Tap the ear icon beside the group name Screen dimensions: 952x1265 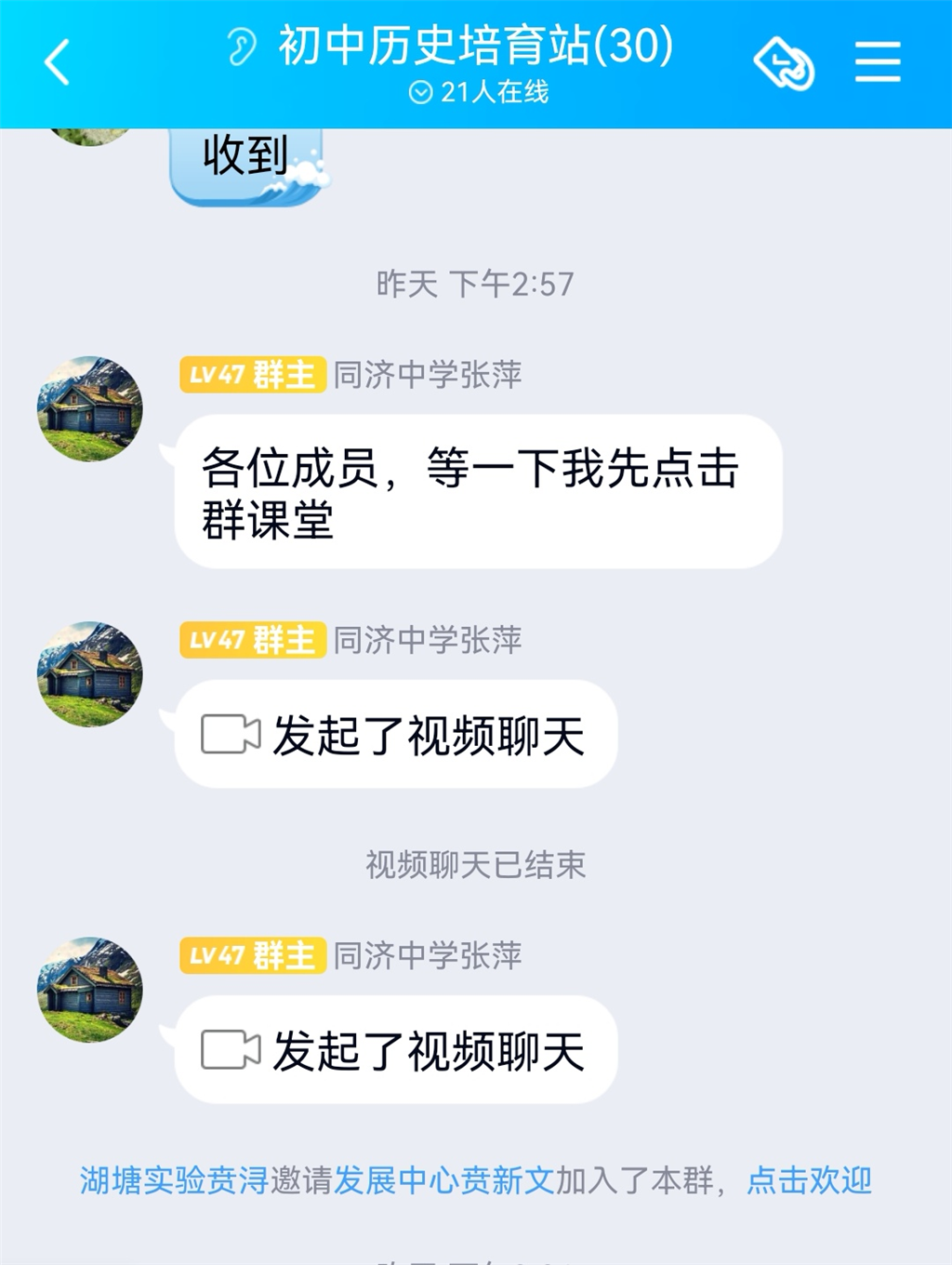pyautogui.click(x=242, y=47)
